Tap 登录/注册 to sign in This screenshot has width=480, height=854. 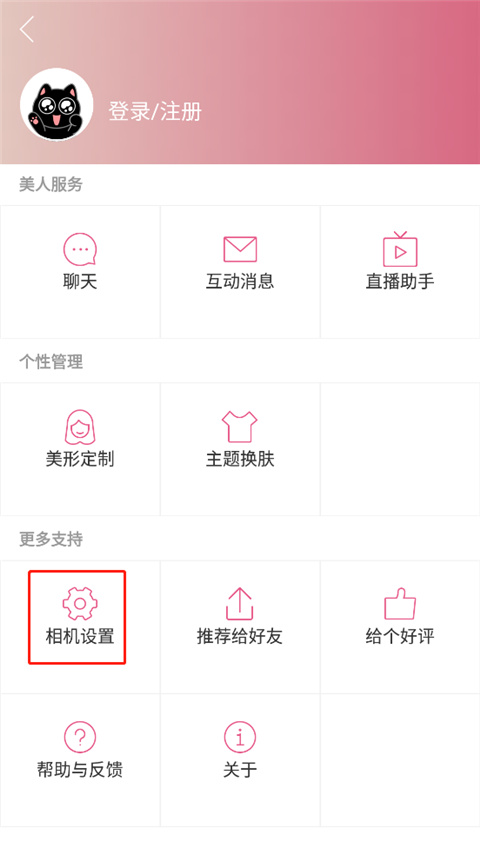pos(155,112)
